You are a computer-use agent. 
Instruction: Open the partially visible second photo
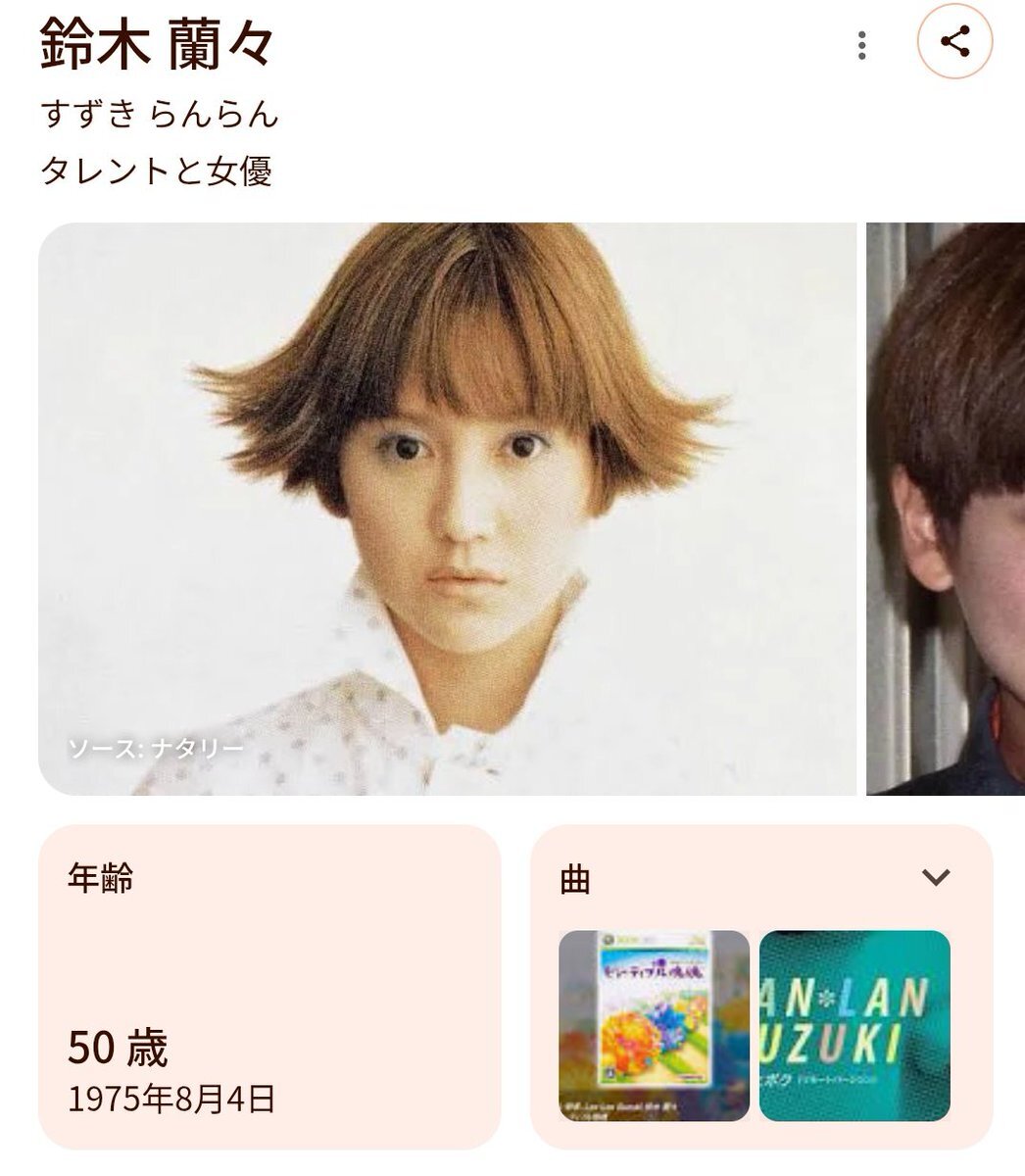point(947,509)
